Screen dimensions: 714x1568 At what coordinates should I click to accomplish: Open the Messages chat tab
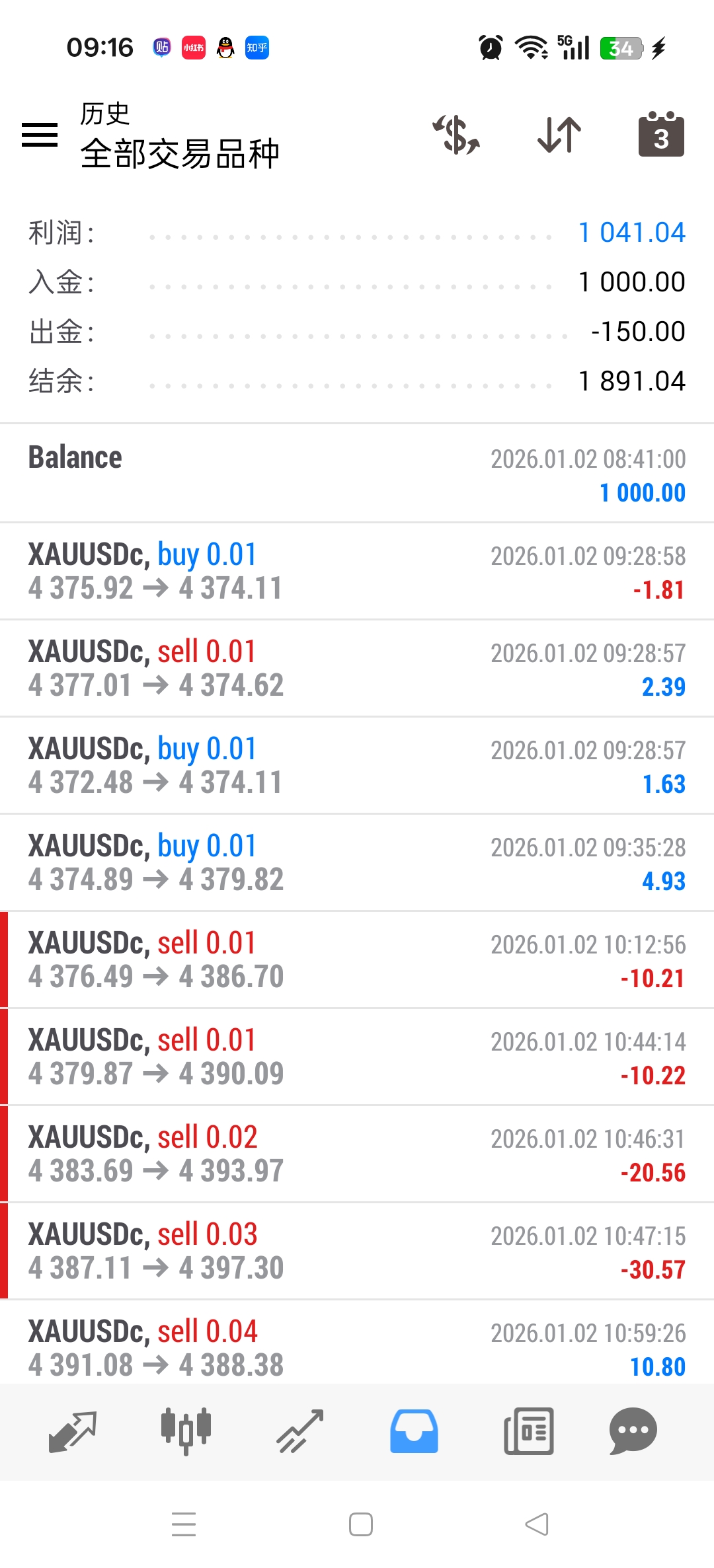[633, 1431]
